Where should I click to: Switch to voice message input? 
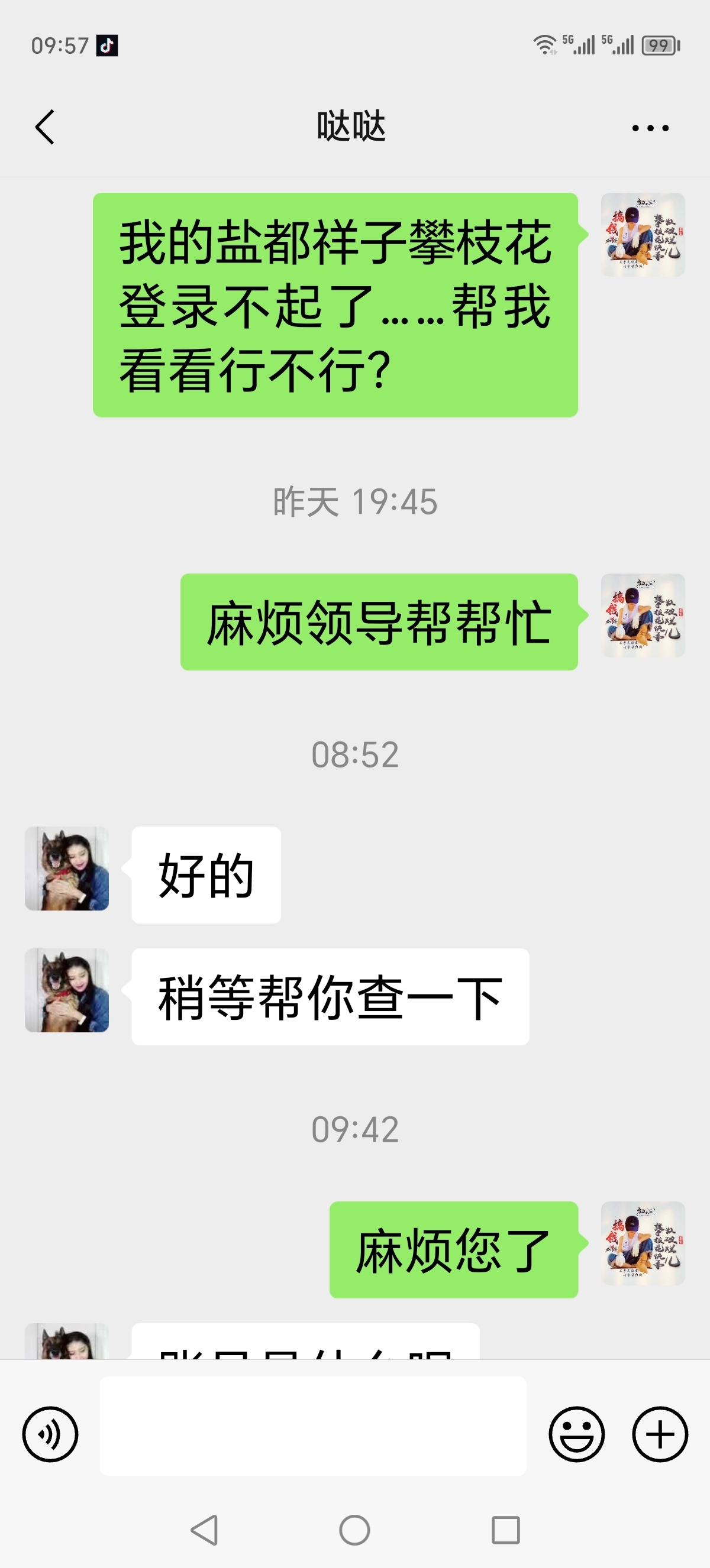tap(50, 1433)
